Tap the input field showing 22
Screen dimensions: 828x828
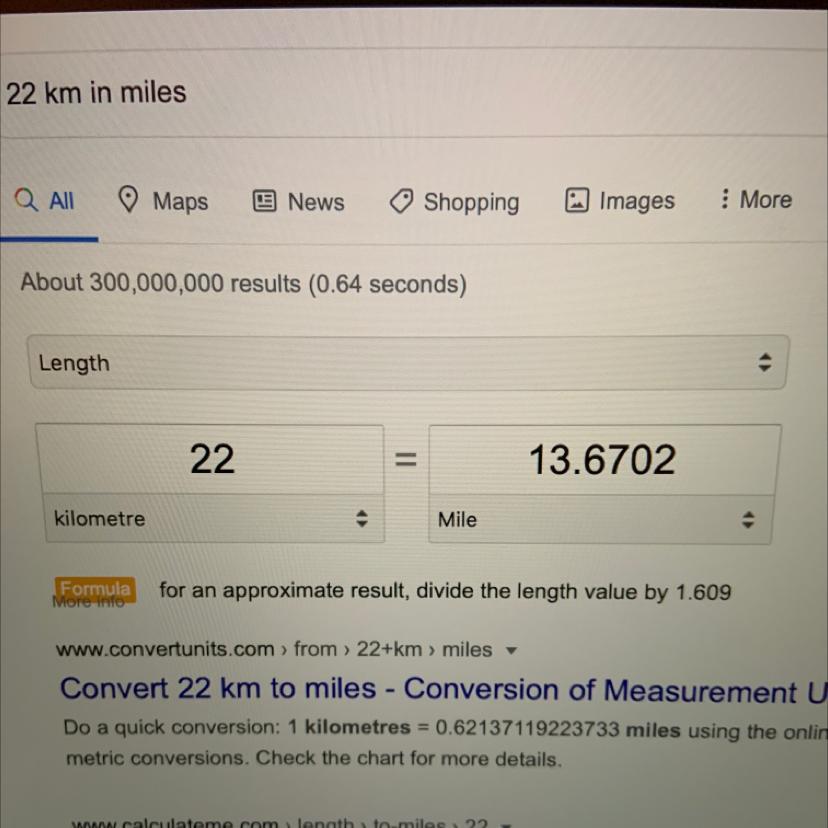point(211,459)
